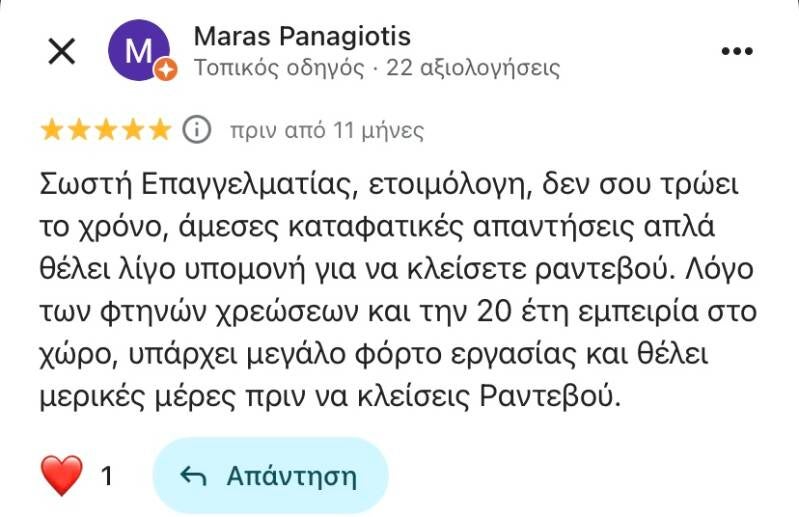Tap the Απάντηση reply button
Viewport: 799px width, 517px height.
(x=269, y=475)
